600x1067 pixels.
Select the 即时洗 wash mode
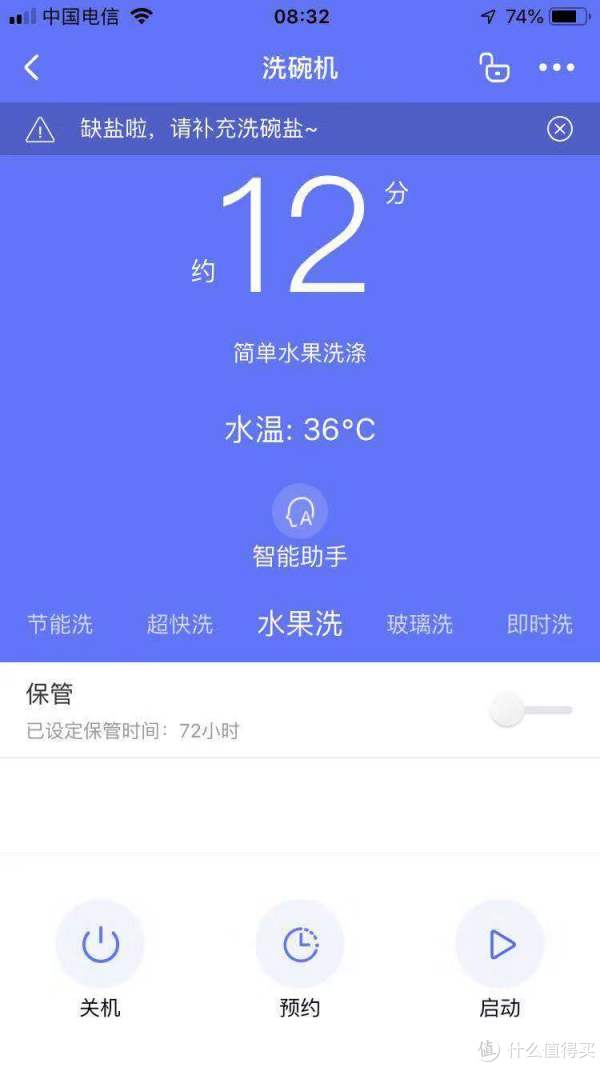539,624
